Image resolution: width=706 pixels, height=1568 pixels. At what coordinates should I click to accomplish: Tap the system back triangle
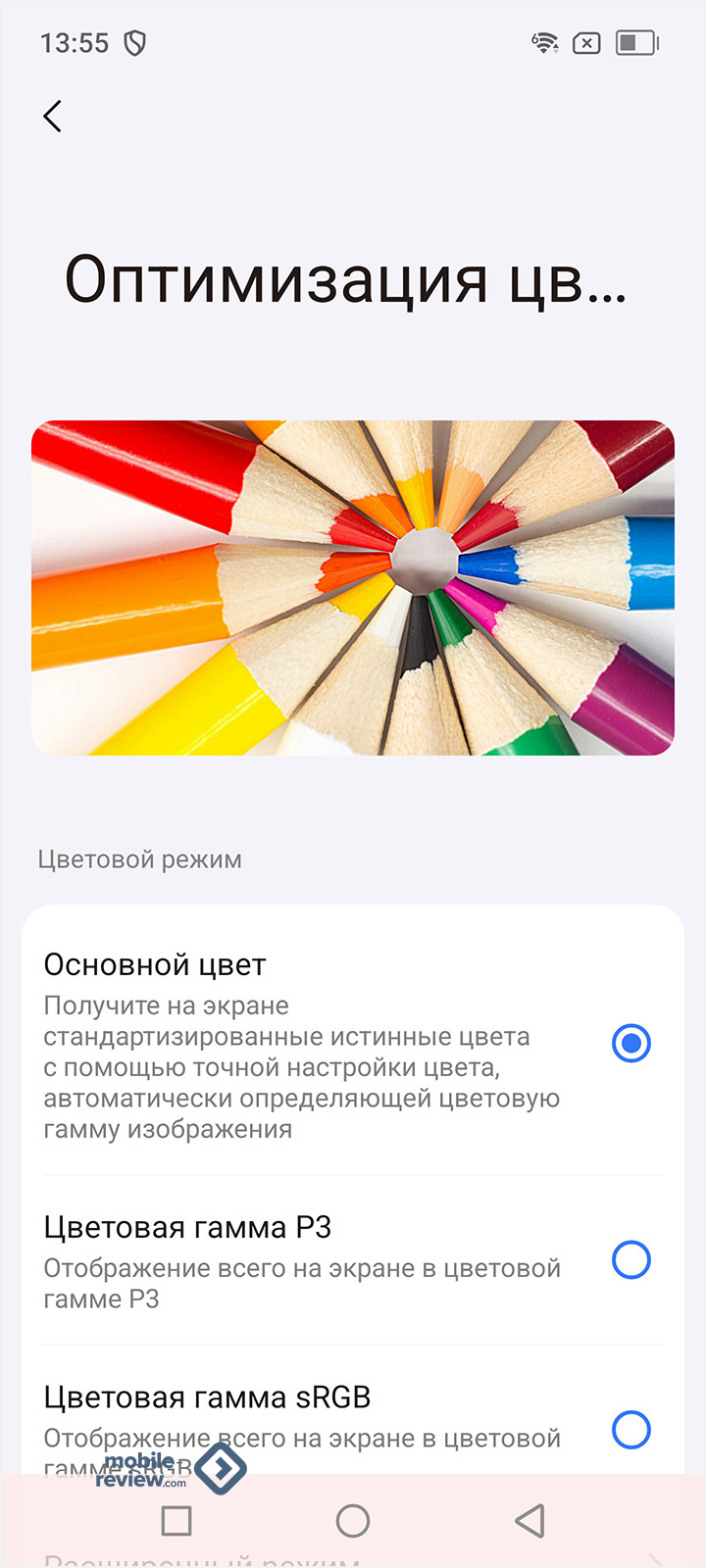529,1521
